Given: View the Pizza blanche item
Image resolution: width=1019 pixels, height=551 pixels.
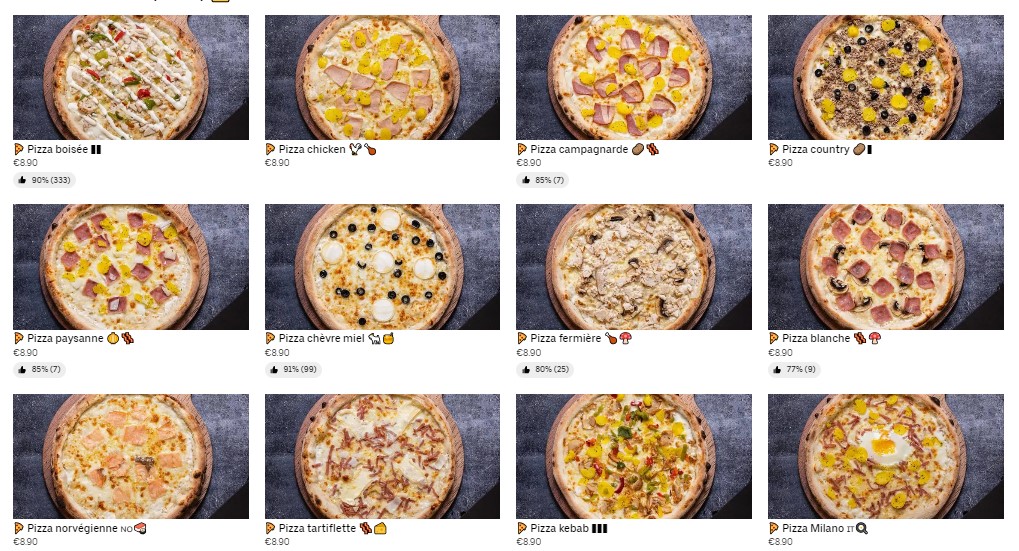Looking at the screenshot, I should coord(885,267).
